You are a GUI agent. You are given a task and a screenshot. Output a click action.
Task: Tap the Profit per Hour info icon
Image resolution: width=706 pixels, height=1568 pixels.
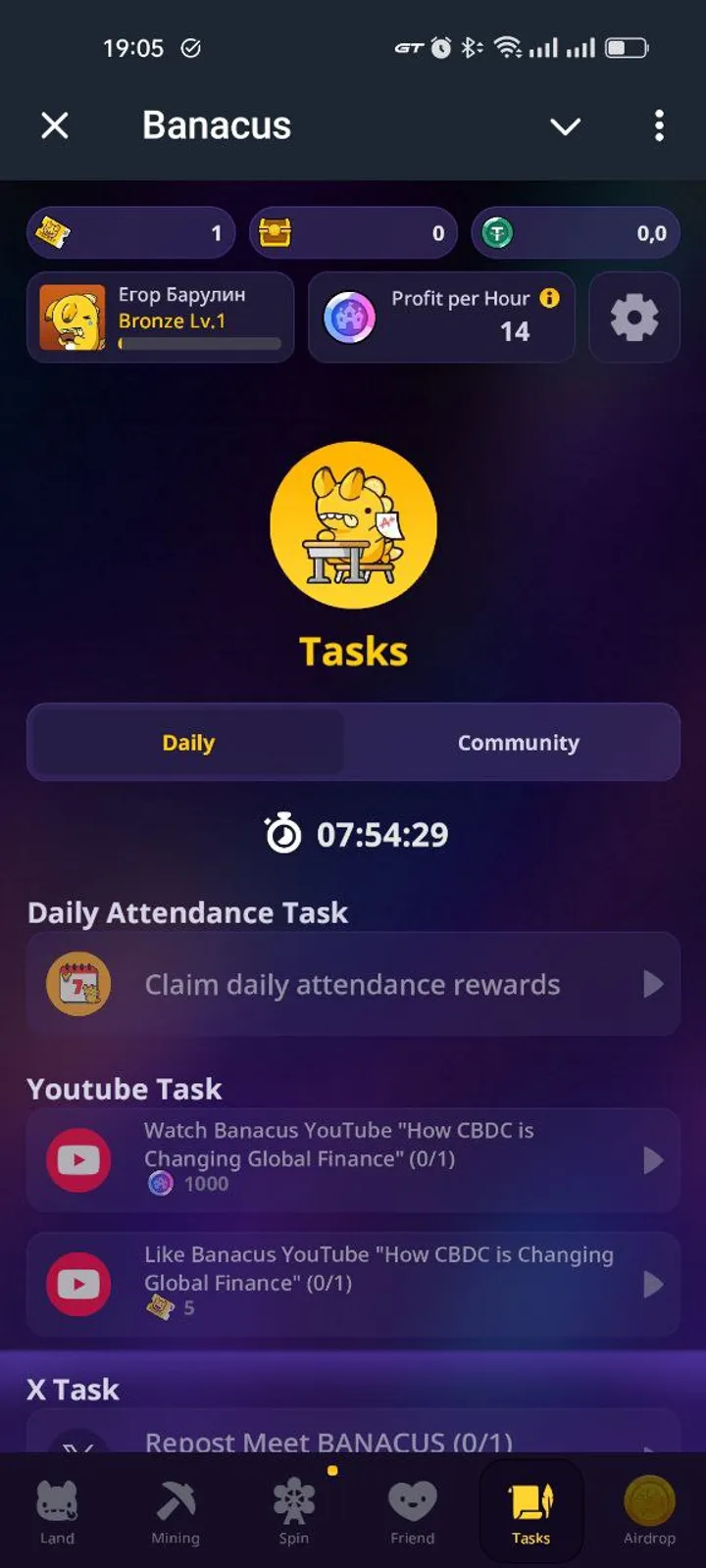coord(550,298)
